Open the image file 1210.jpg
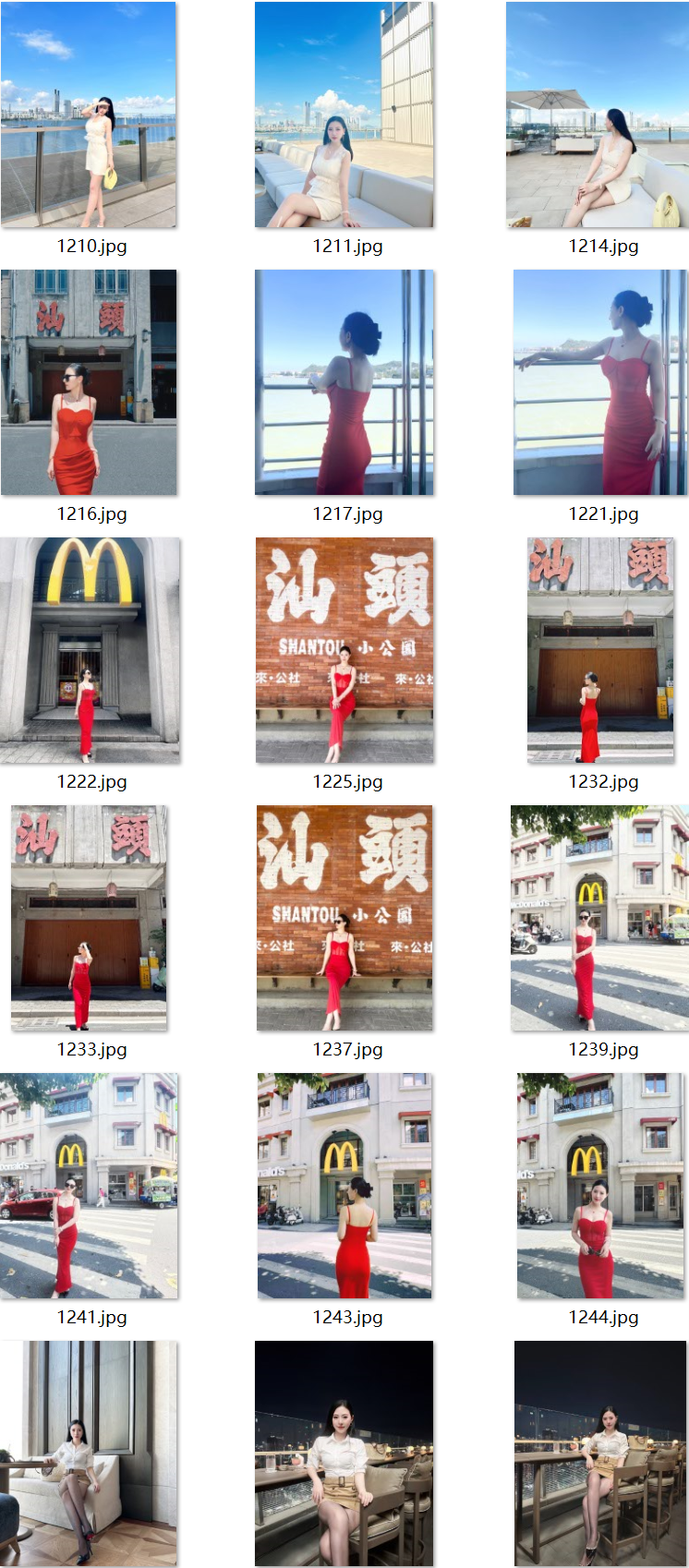Viewport: 689px width, 1568px height. coord(89,115)
